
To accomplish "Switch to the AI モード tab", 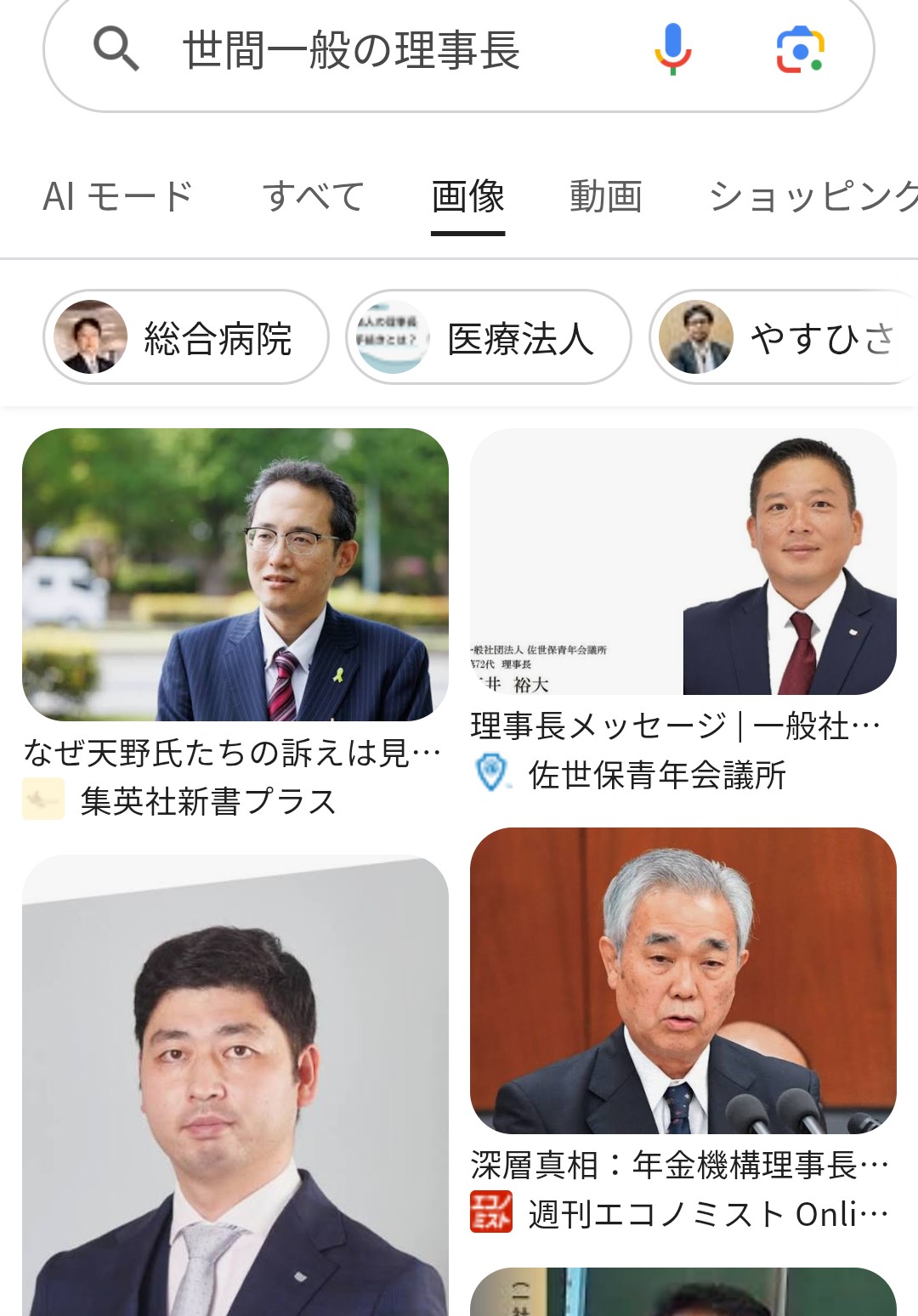I will click(x=118, y=197).
